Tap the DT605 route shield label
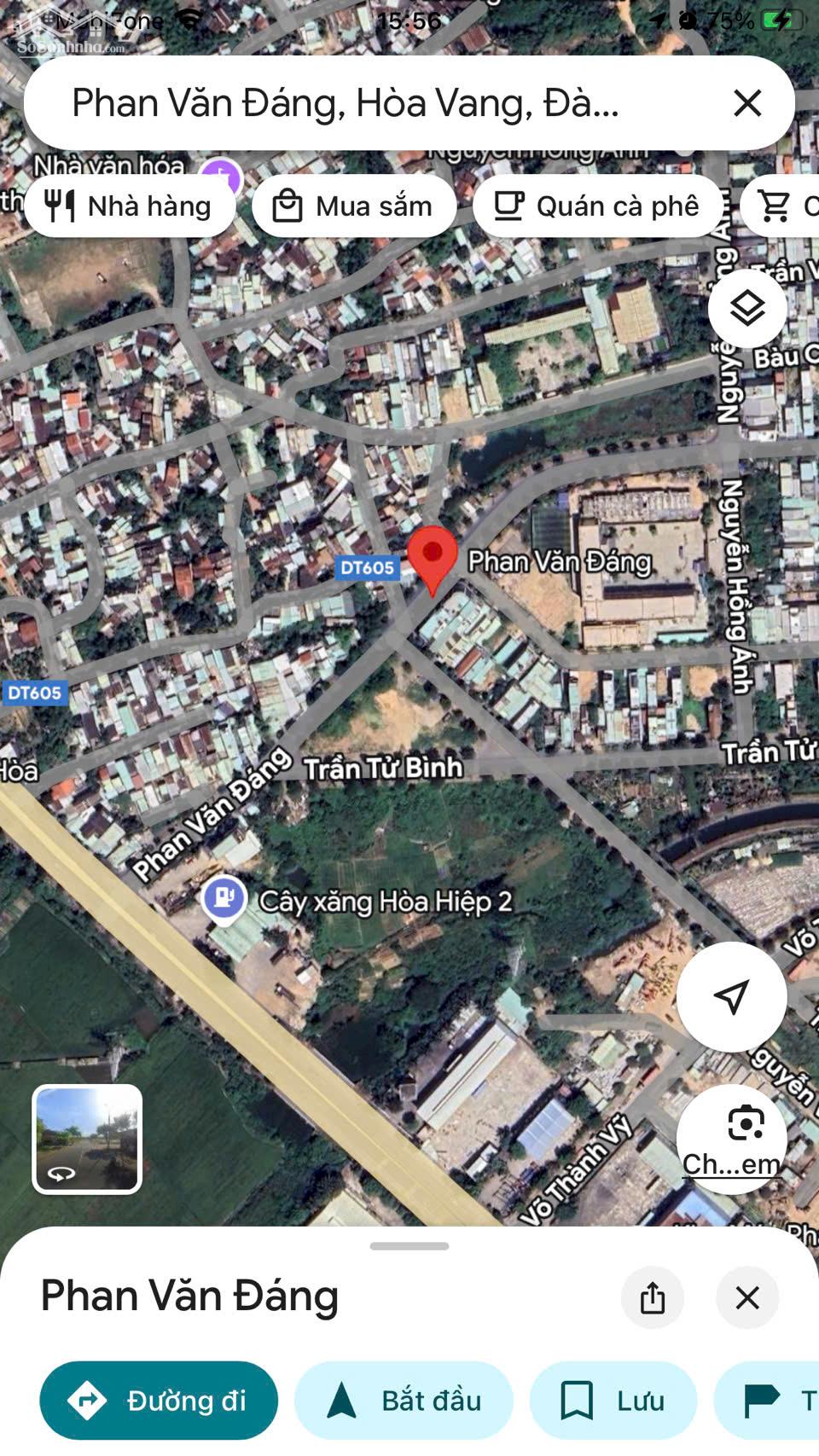Viewport: 819px width, 1456px height. tap(367, 566)
